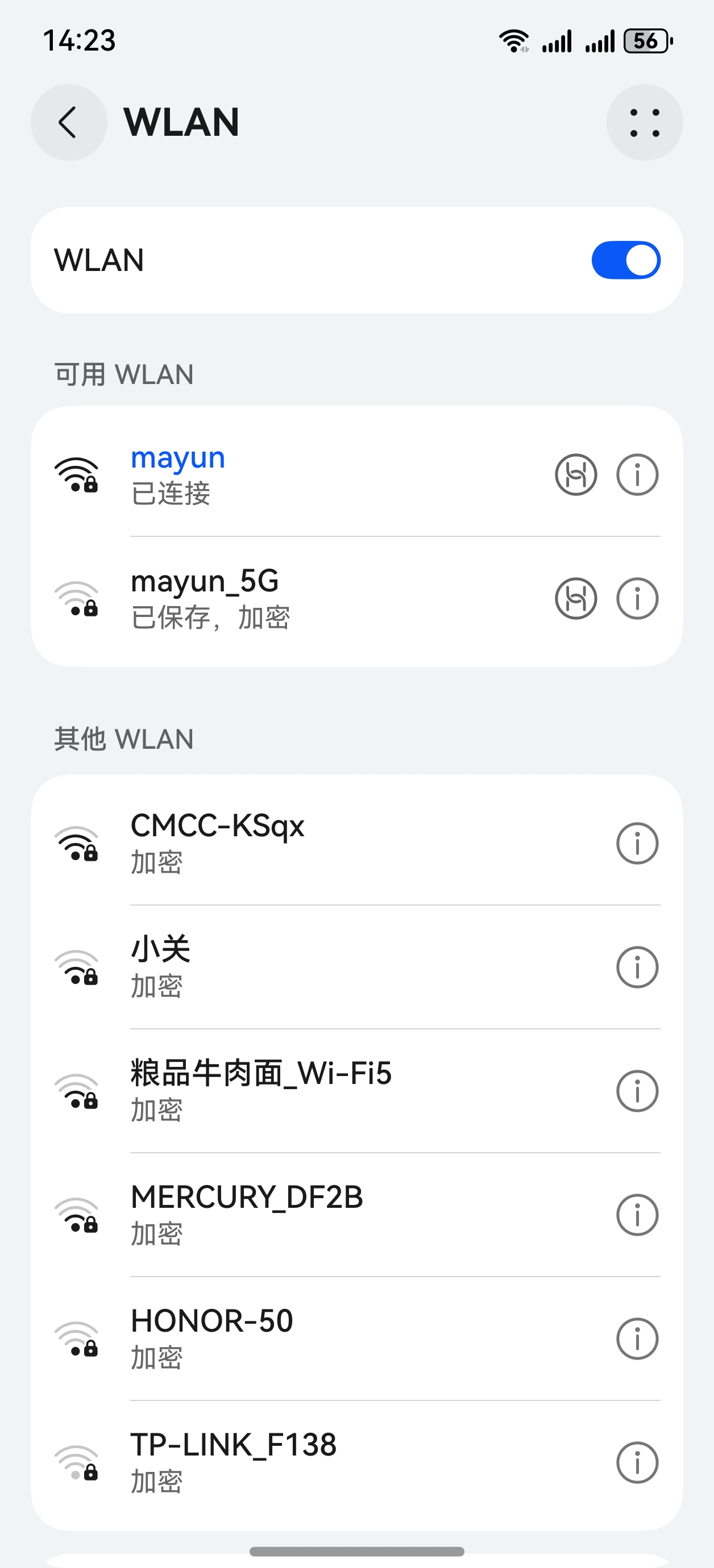Show details icon for MERCURY_DF2B
The height and width of the screenshot is (1568, 714).
point(637,1215)
